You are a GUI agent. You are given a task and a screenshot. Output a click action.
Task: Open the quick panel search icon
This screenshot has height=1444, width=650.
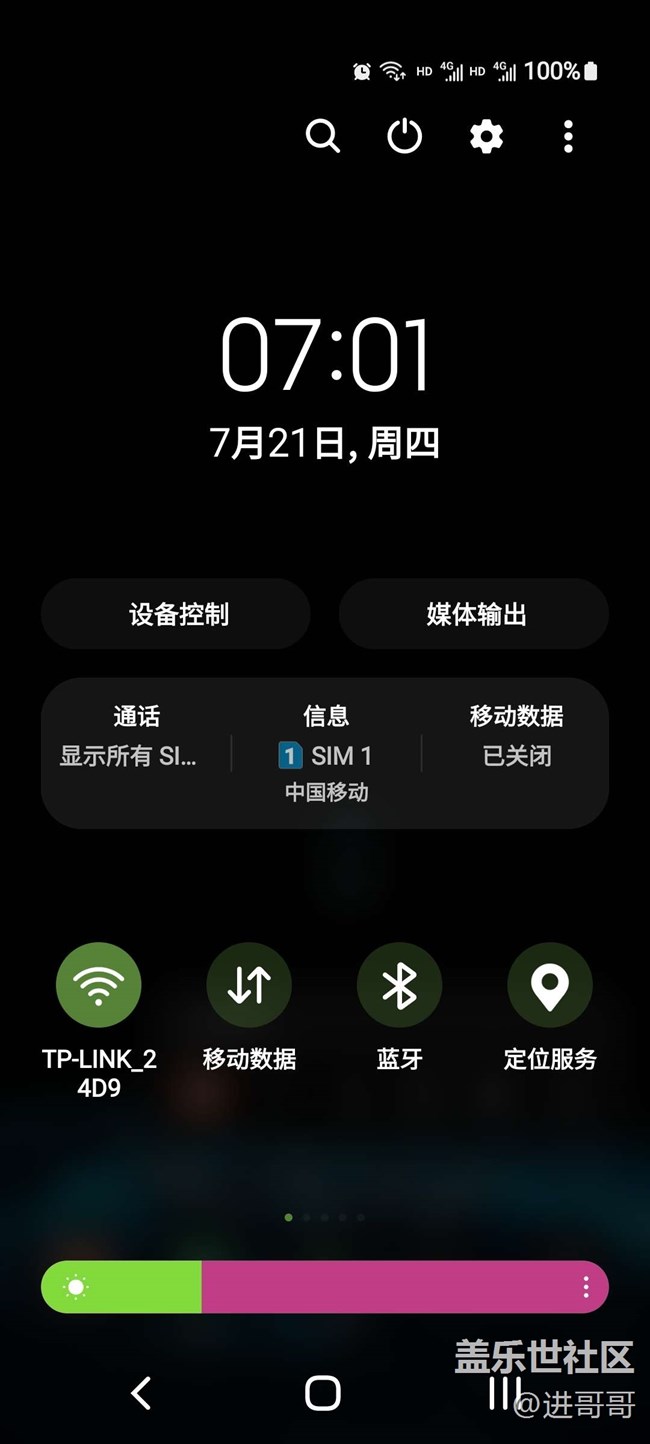click(323, 136)
